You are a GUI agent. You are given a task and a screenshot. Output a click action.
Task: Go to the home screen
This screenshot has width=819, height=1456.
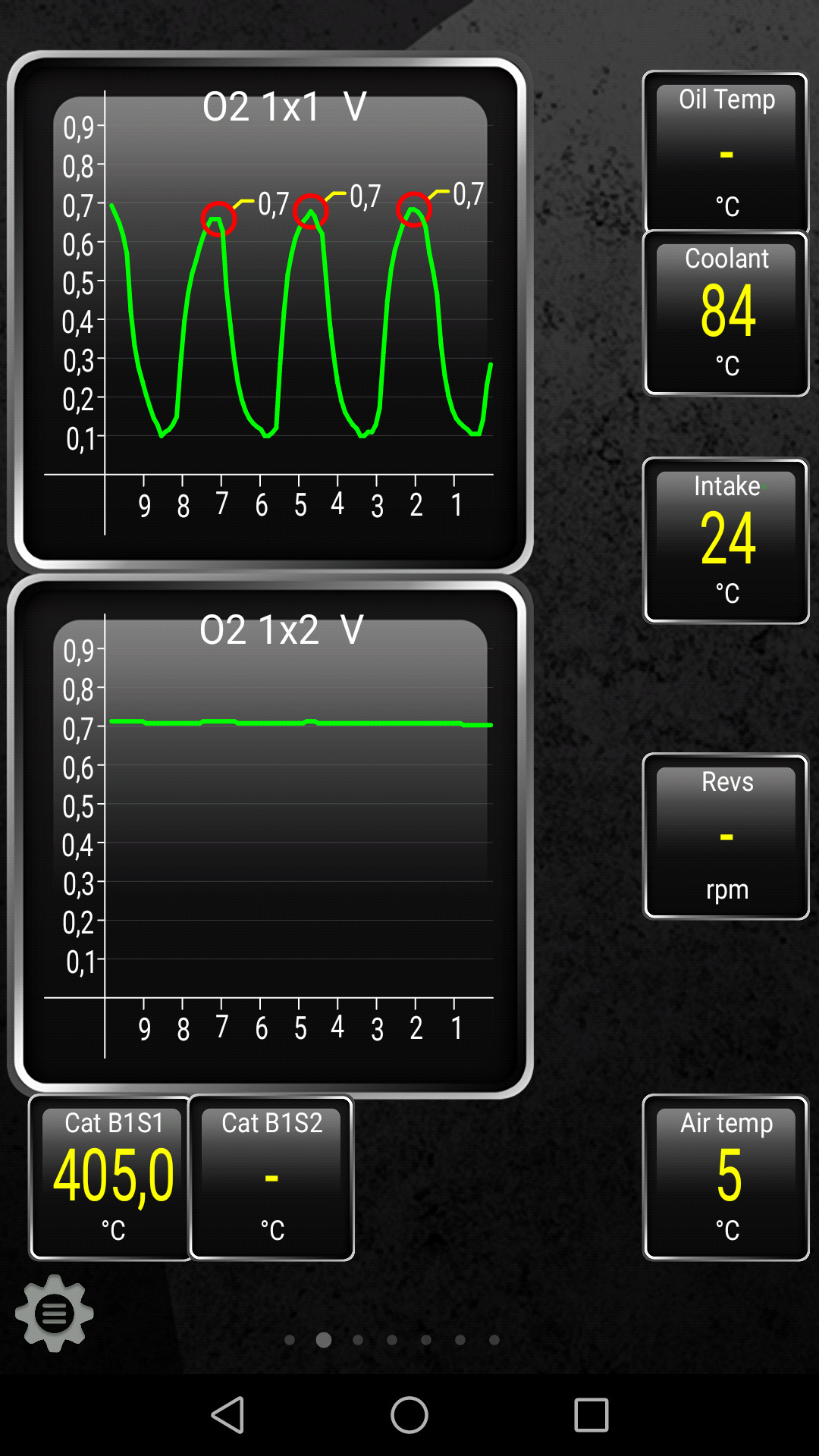point(409,1415)
